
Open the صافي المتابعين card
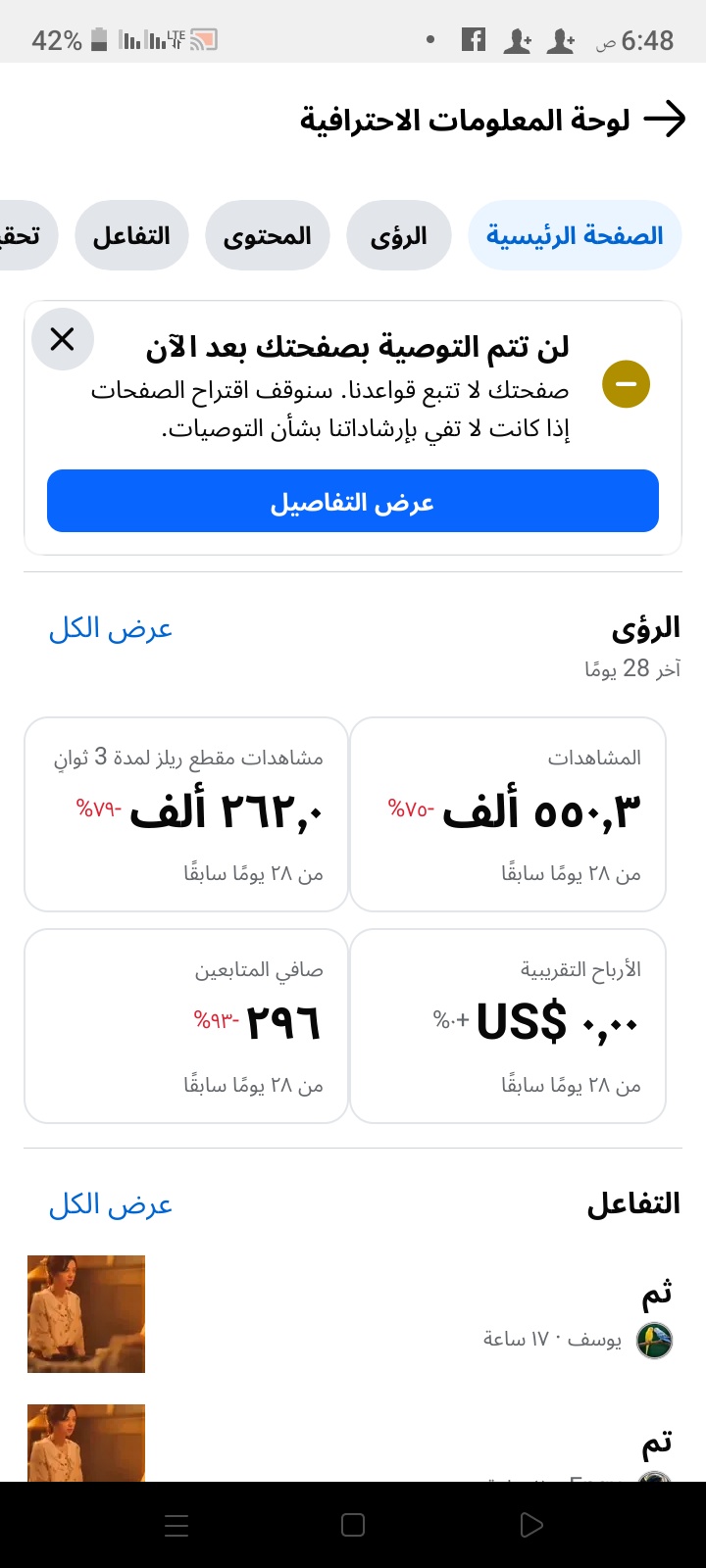[x=186, y=1025]
